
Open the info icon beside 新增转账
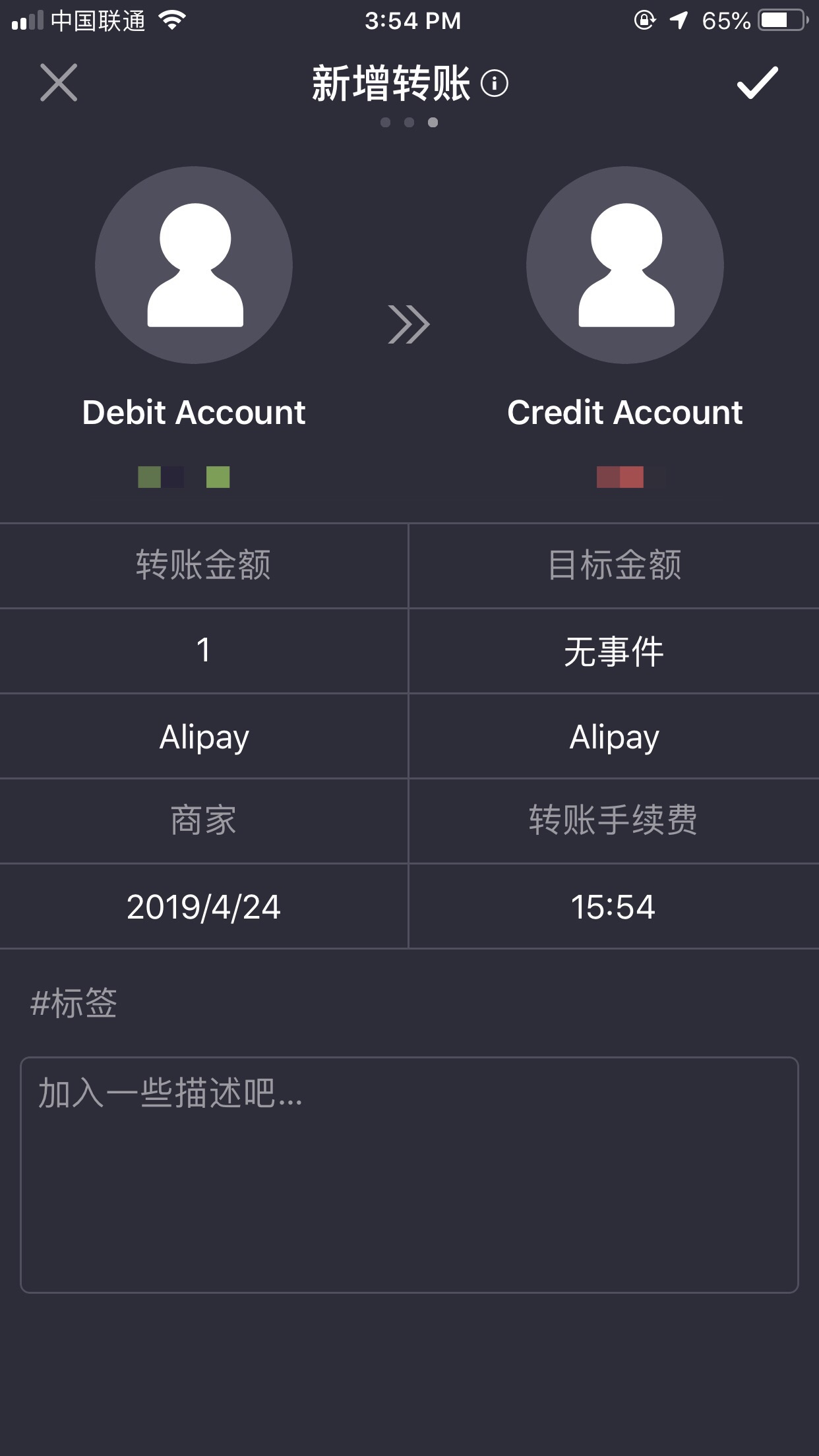coord(495,84)
